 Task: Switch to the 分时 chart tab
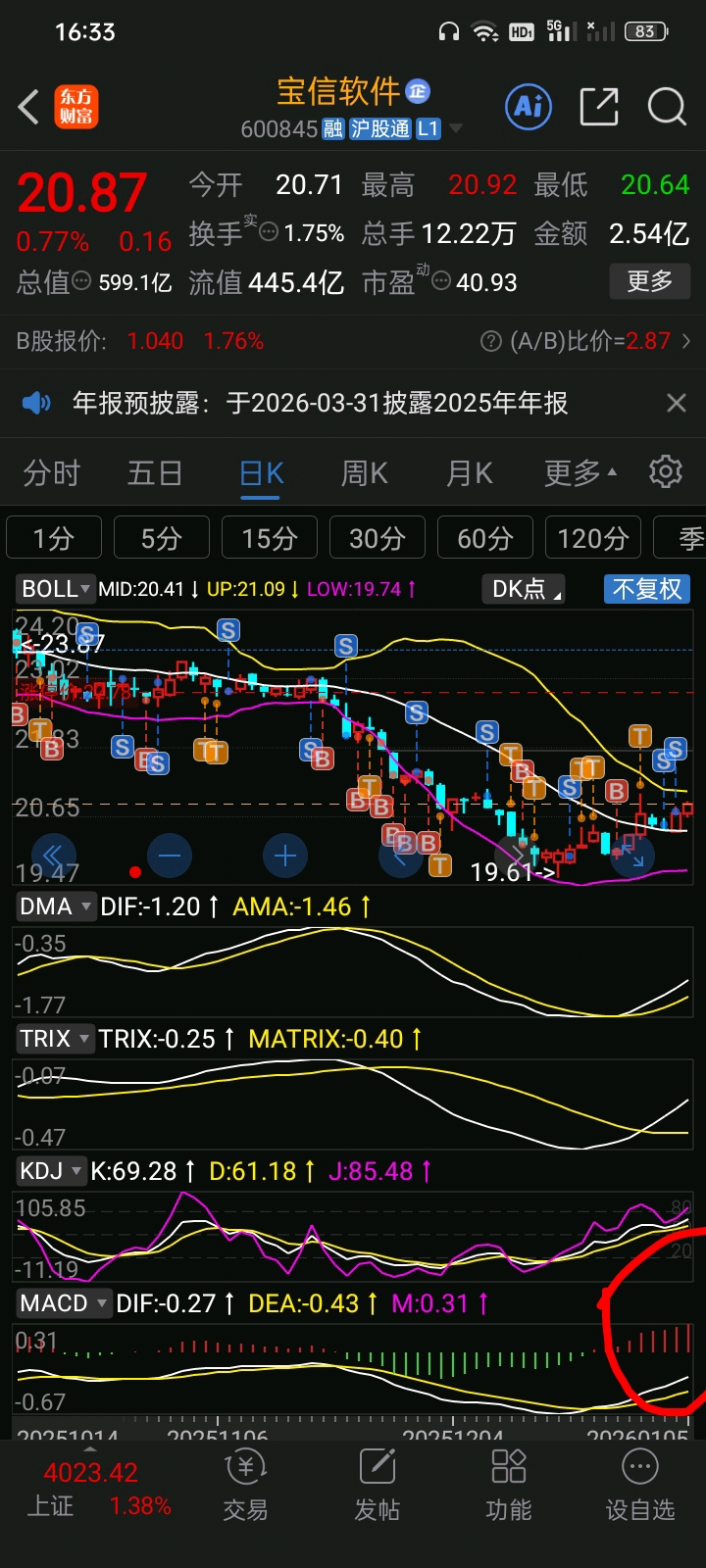[51, 473]
